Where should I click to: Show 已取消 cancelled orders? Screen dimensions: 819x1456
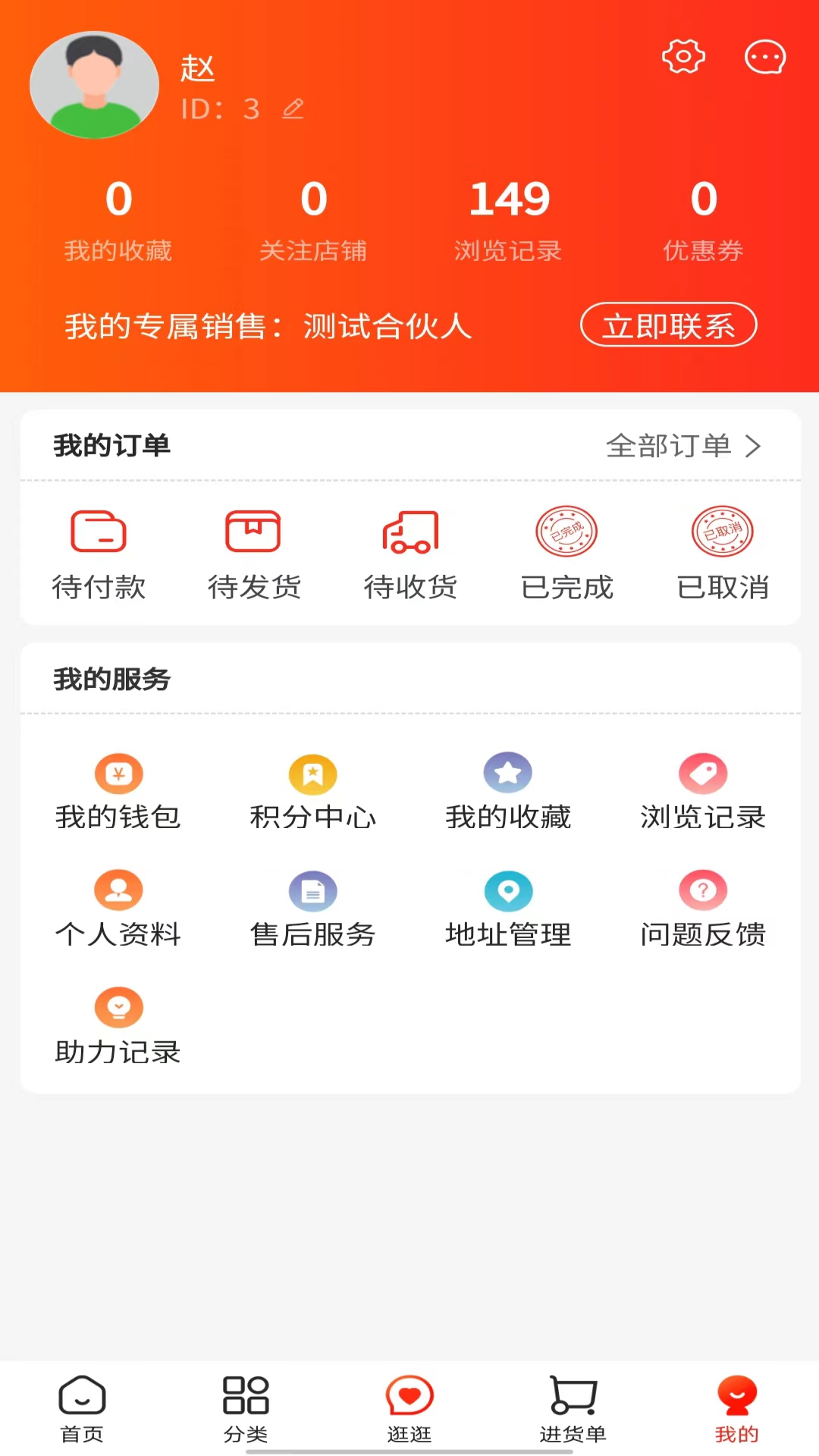coord(723,554)
